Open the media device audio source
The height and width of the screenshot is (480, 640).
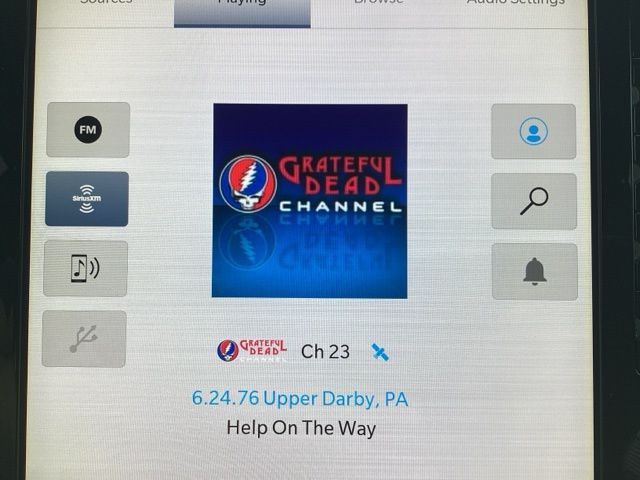86,268
